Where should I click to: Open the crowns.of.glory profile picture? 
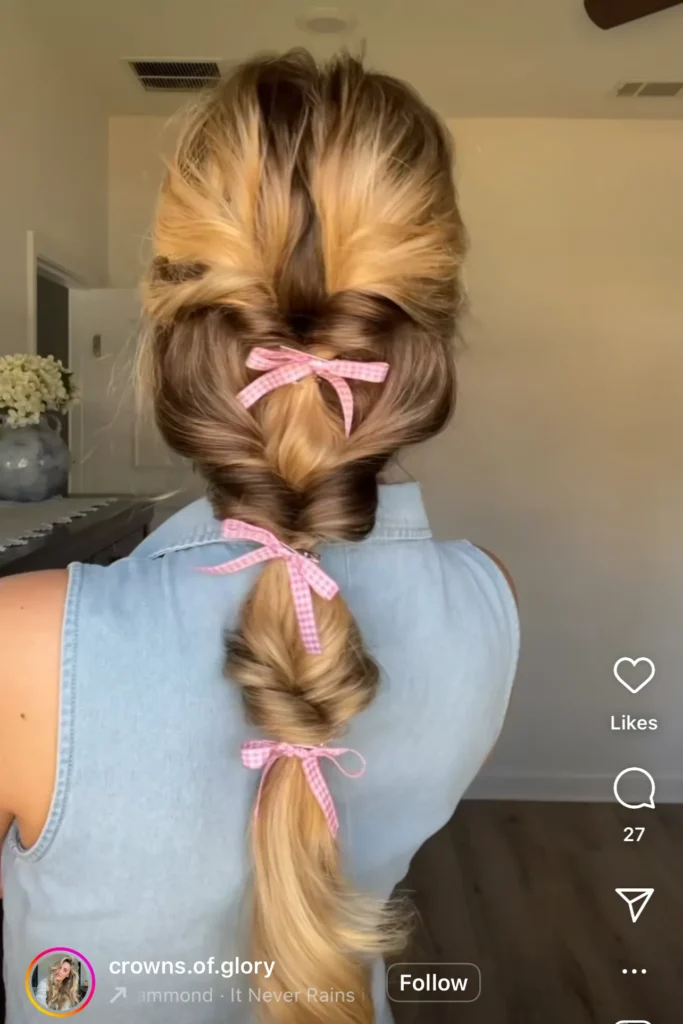(60, 982)
